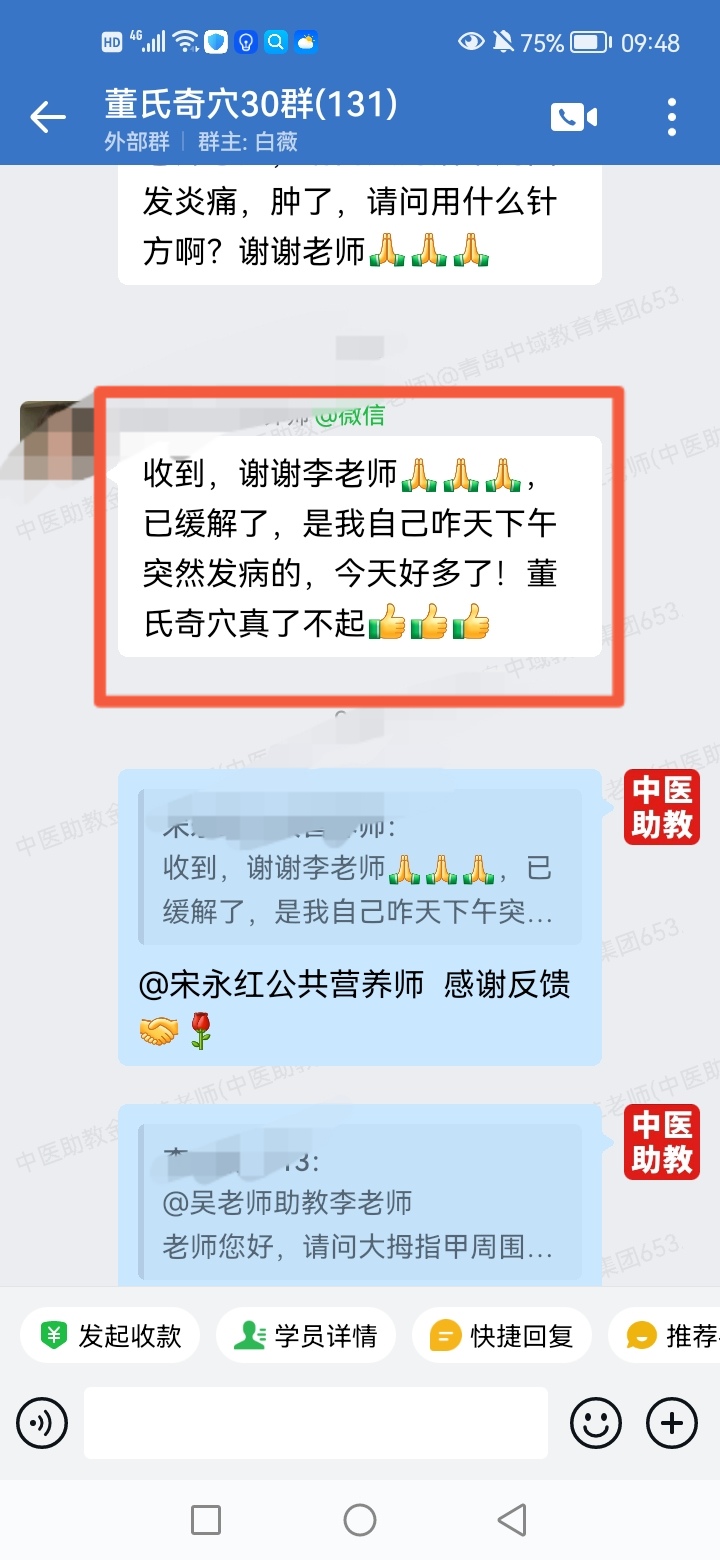Start a group video call
This screenshot has height=1560, width=720.
tap(573, 117)
